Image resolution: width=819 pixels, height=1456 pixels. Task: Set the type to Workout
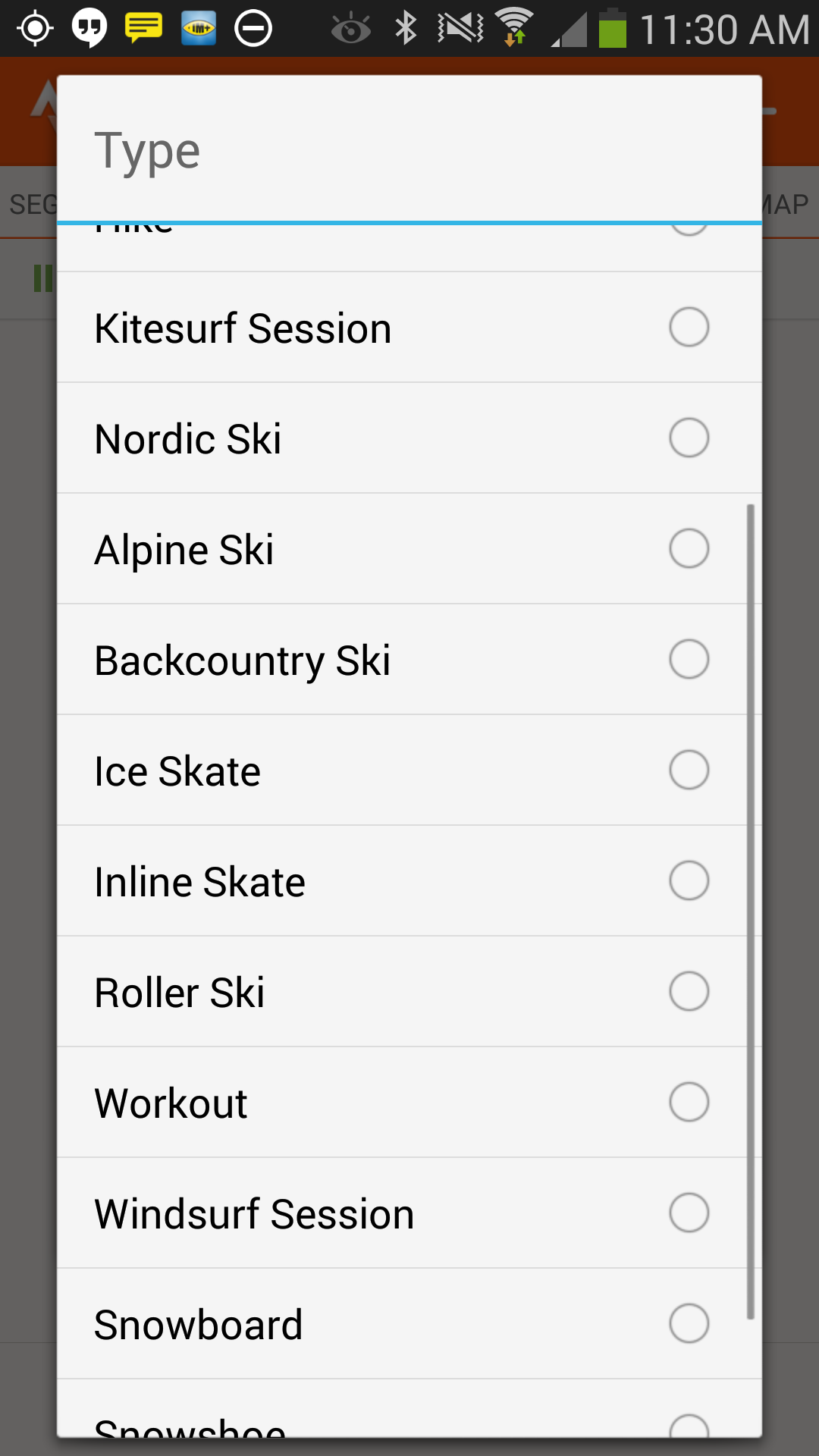pyautogui.click(x=409, y=1103)
